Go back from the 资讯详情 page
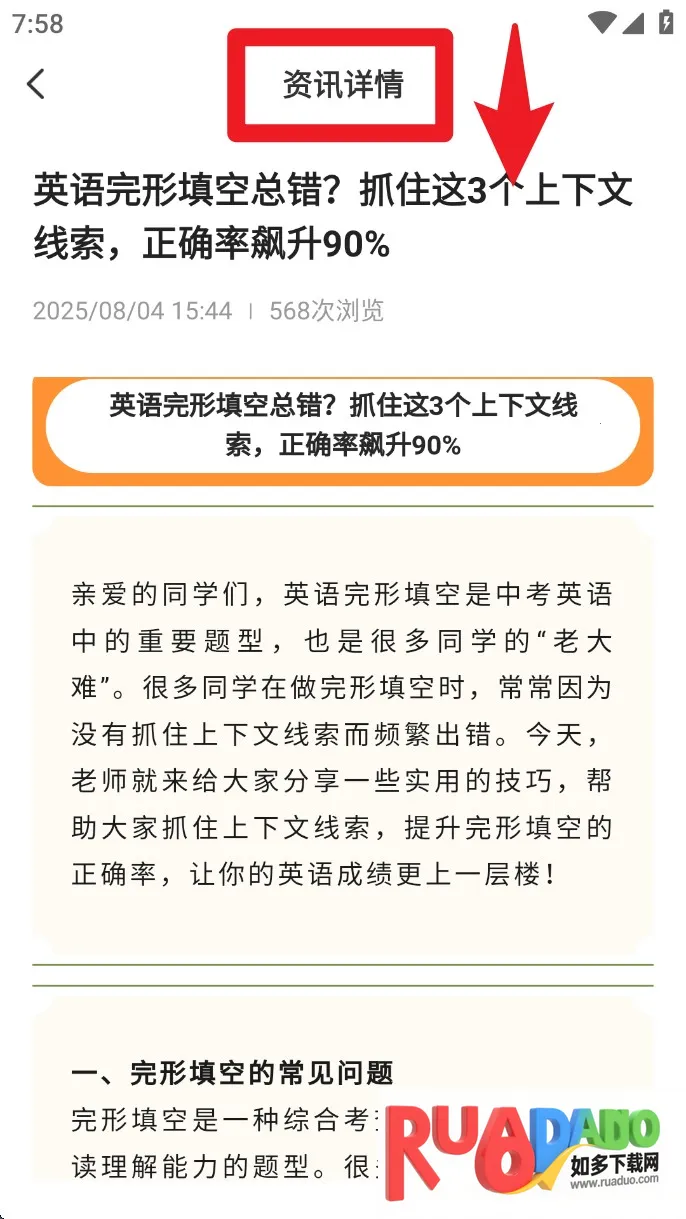This screenshot has width=686, height=1219. click(x=36, y=84)
